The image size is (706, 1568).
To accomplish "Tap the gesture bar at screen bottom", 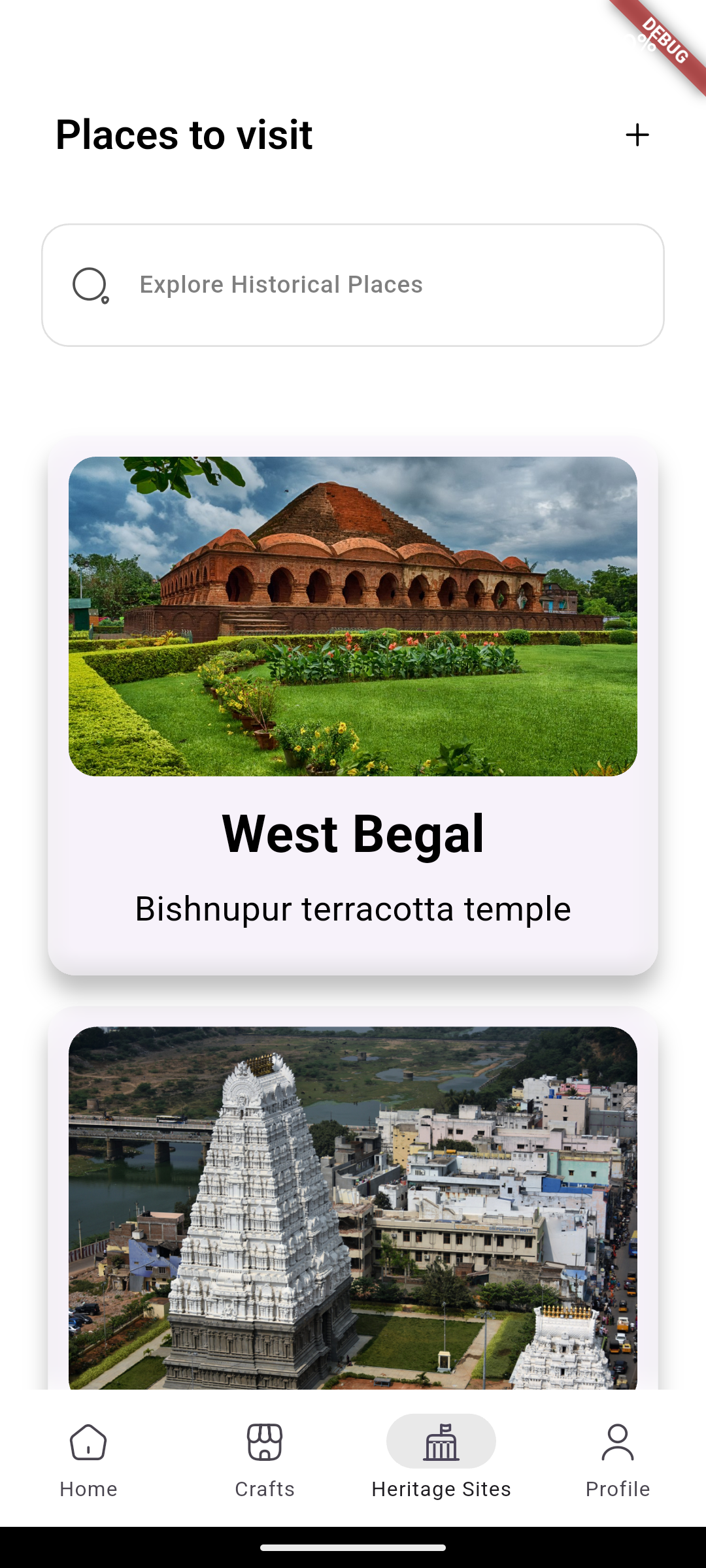I will pyautogui.click(x=353, y=1547).
